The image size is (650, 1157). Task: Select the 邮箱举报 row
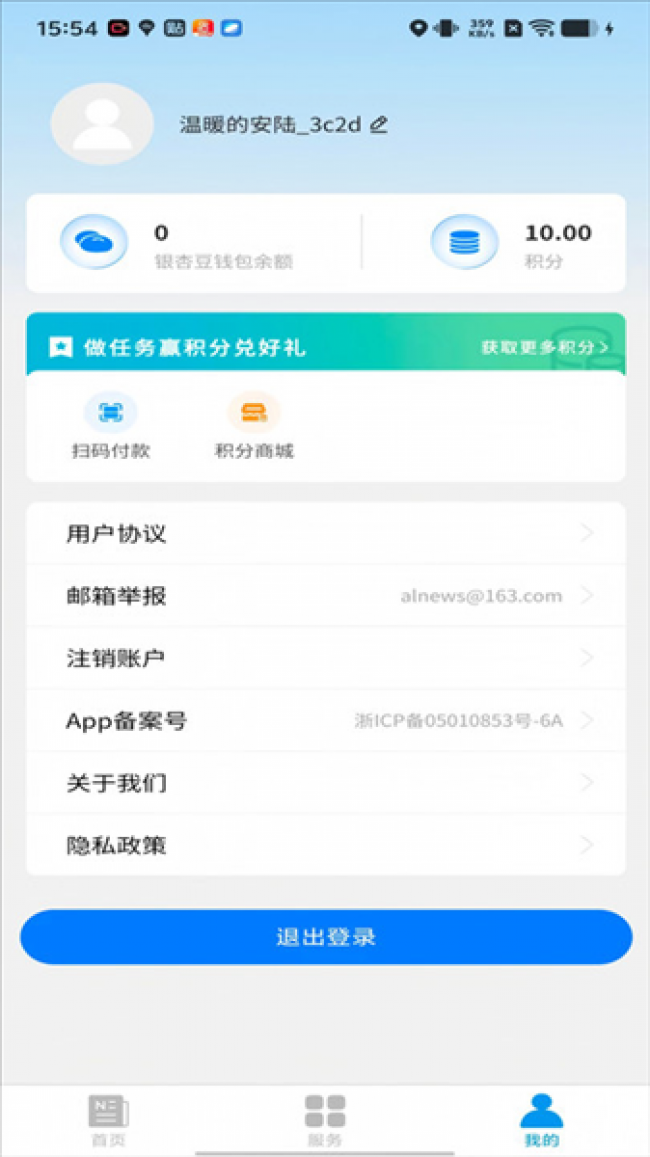click(x=325, y=595)
